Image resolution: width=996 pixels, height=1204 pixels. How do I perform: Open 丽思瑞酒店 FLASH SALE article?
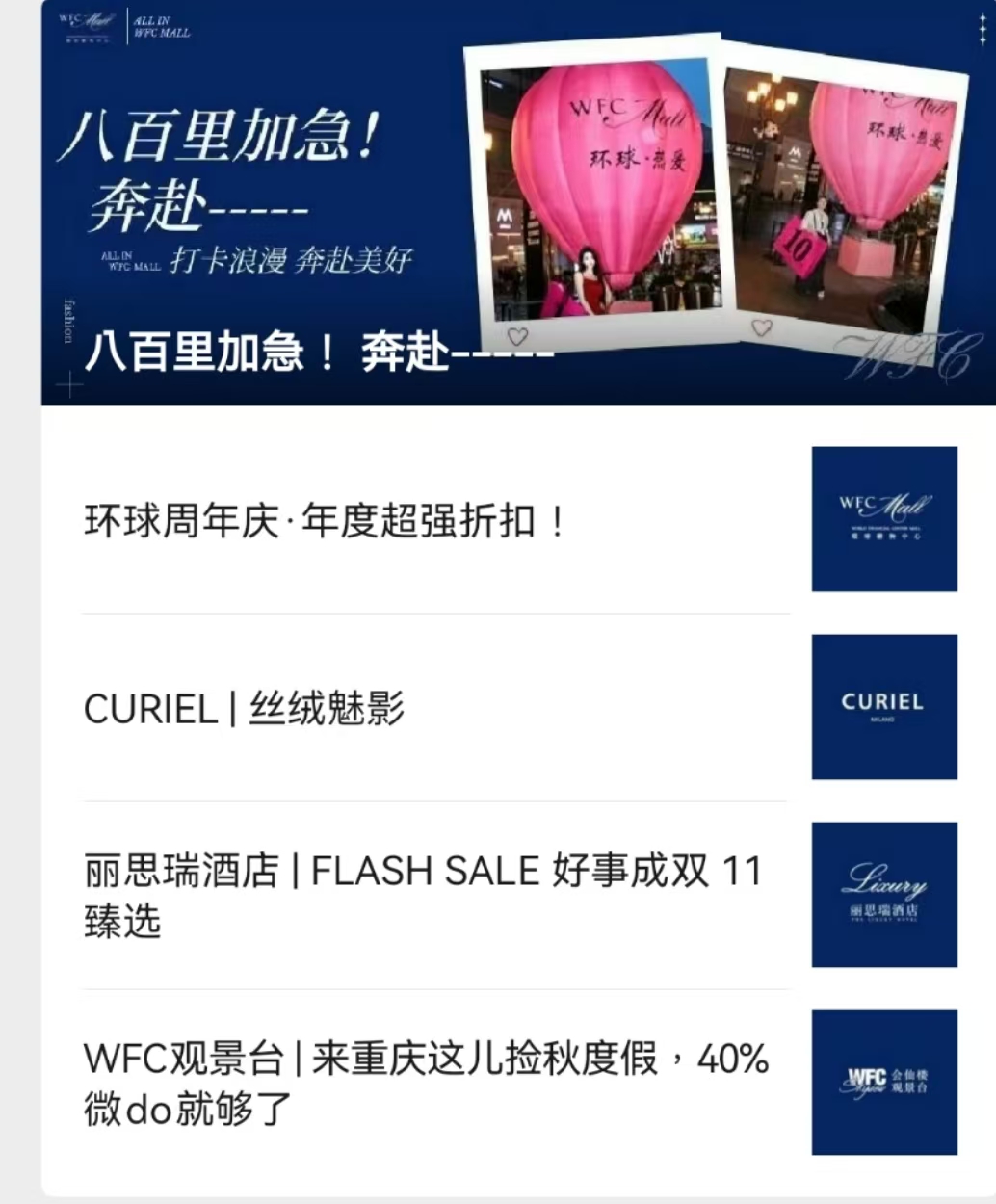[422, 895]
